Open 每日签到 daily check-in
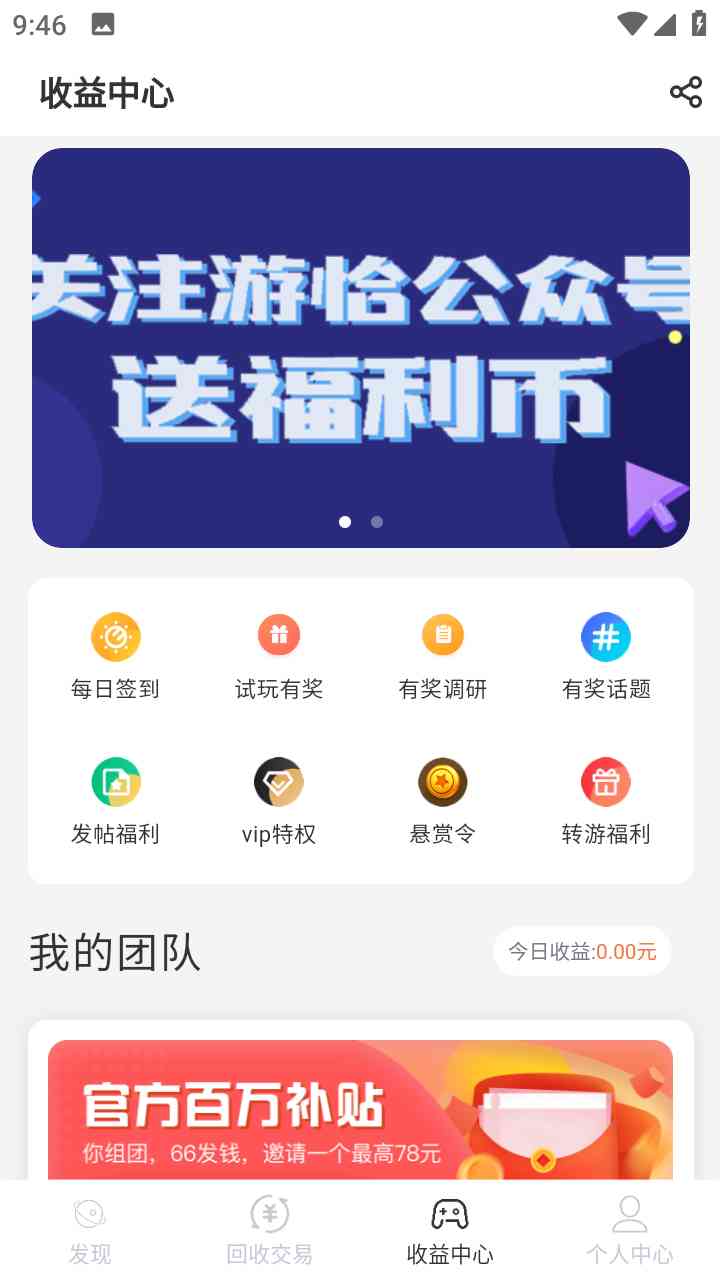Viewport: 720px width, 1280px height. [x=115, y=656]
